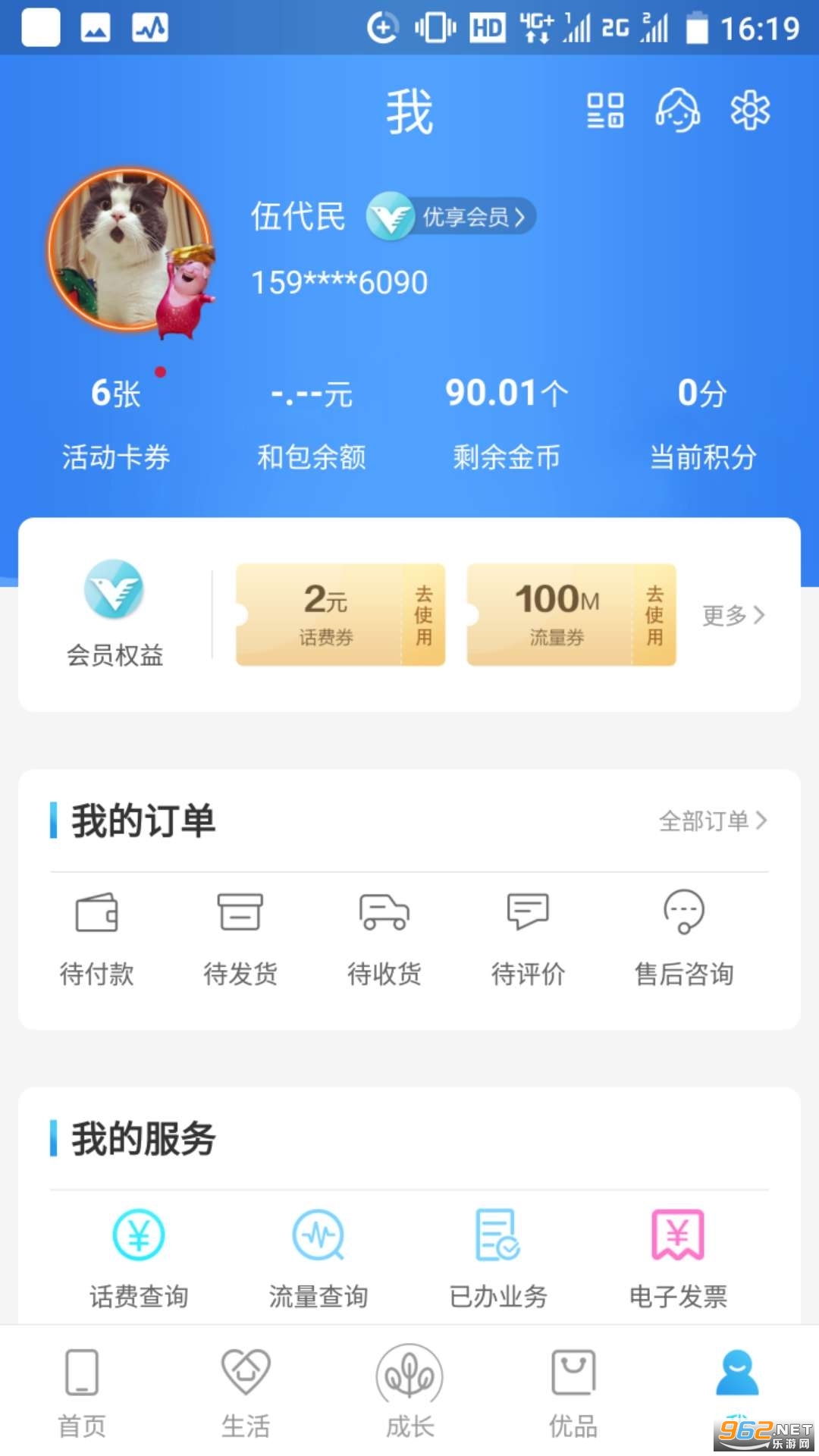Open the 优享会员 membership badge
The width and height of the screenshot is (819, 1456).
click(453, 217)
